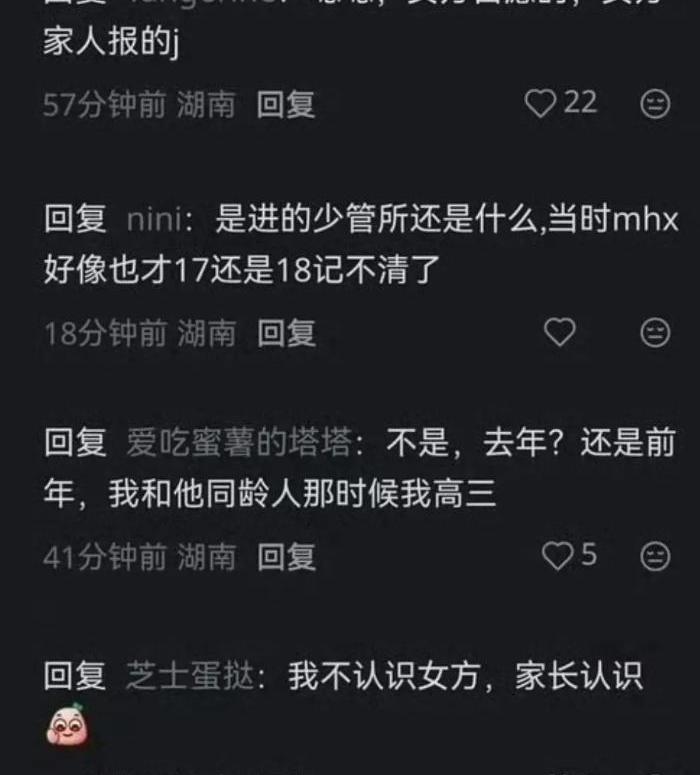The image size is (700, 775).
Task: Dislike the comment posted 57分钟前
Action: click(655, 104)
